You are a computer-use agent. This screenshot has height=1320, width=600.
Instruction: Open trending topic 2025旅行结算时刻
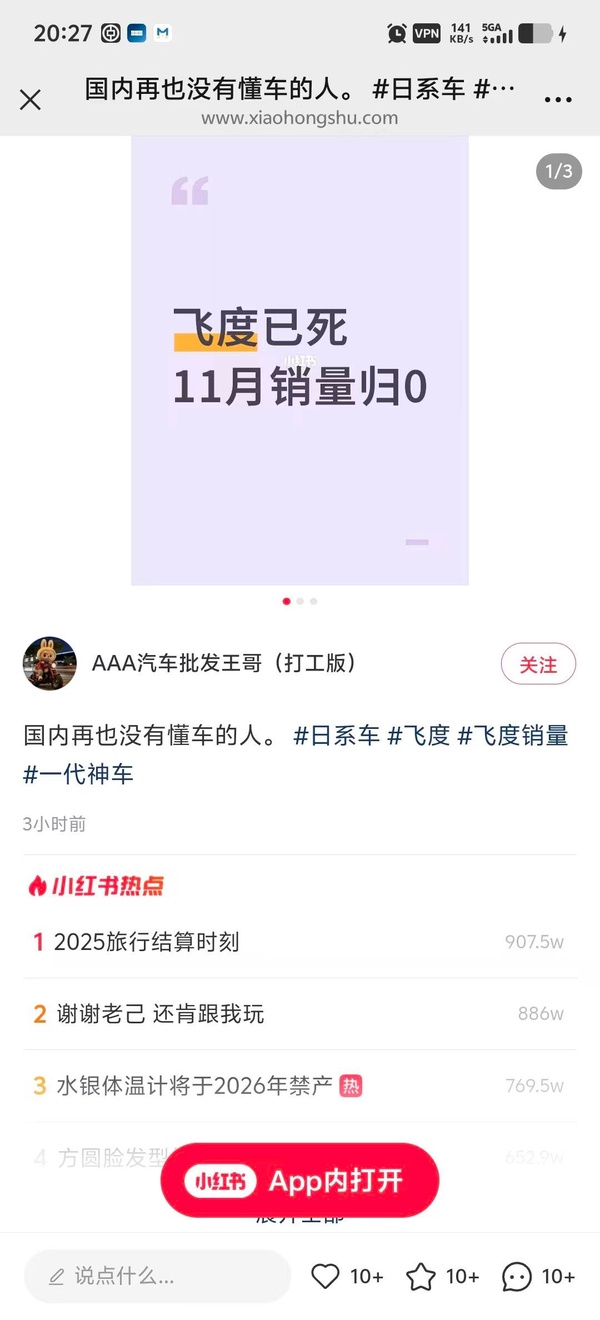pyautogui.click(x=146, y=942)
